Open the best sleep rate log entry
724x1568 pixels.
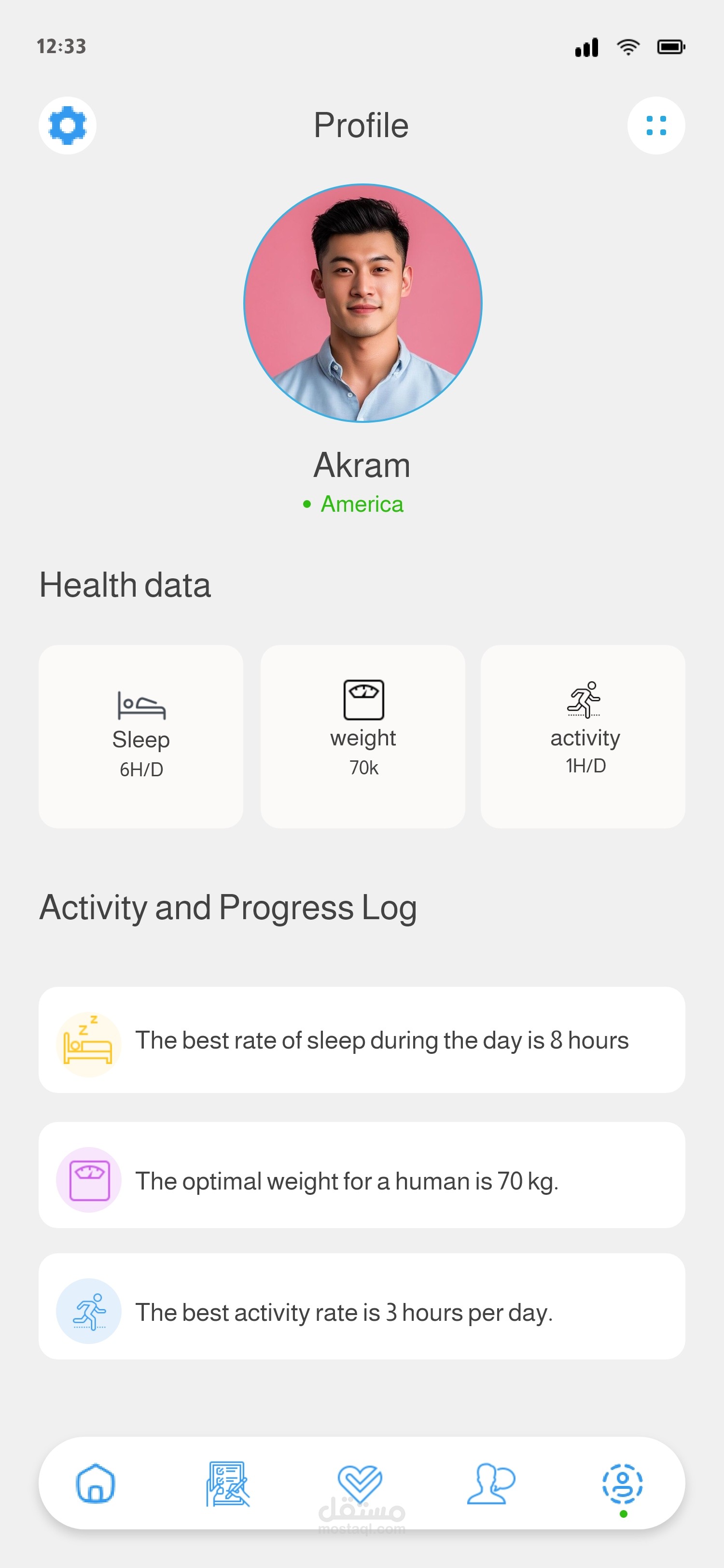362,1040
